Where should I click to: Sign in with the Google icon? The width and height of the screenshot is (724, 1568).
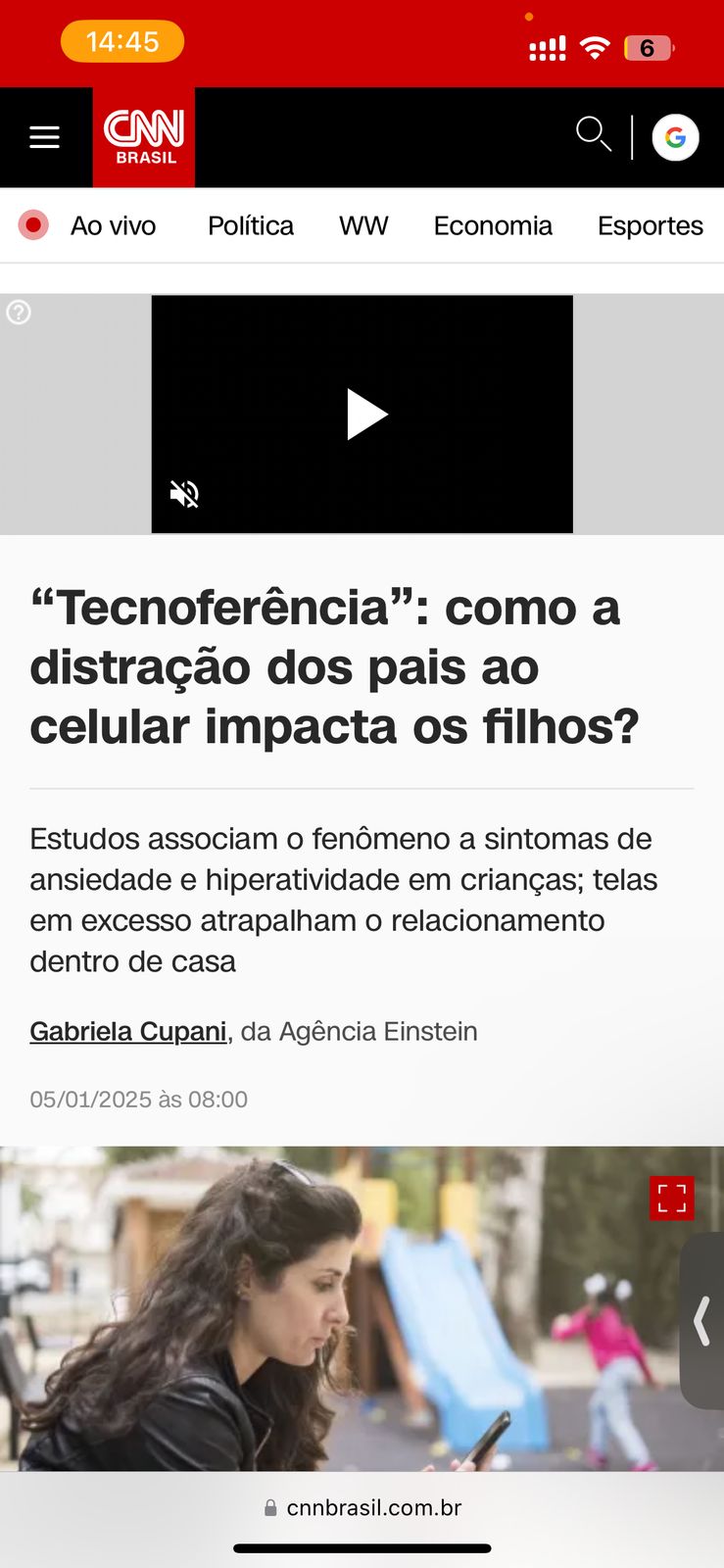675,137
